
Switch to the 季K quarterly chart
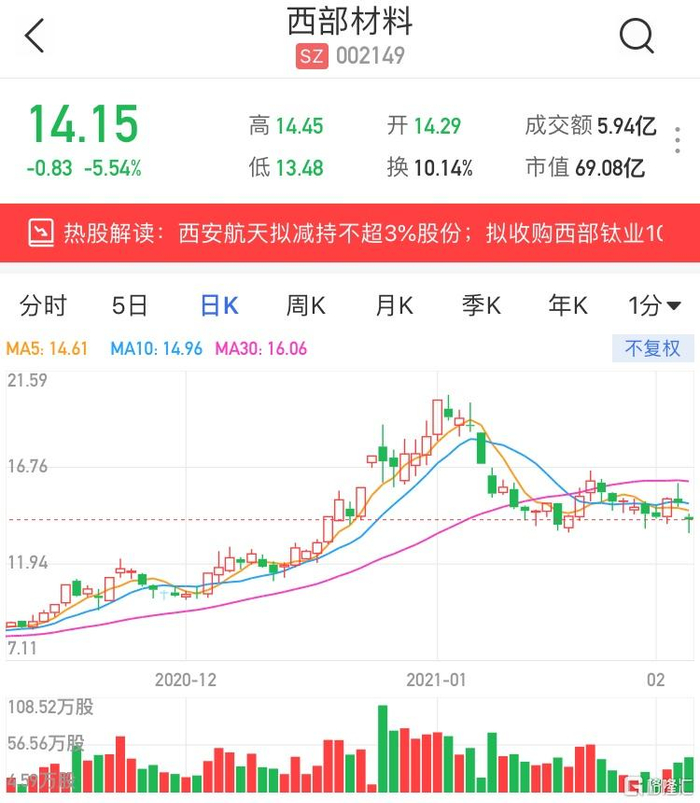click(481, 306)
